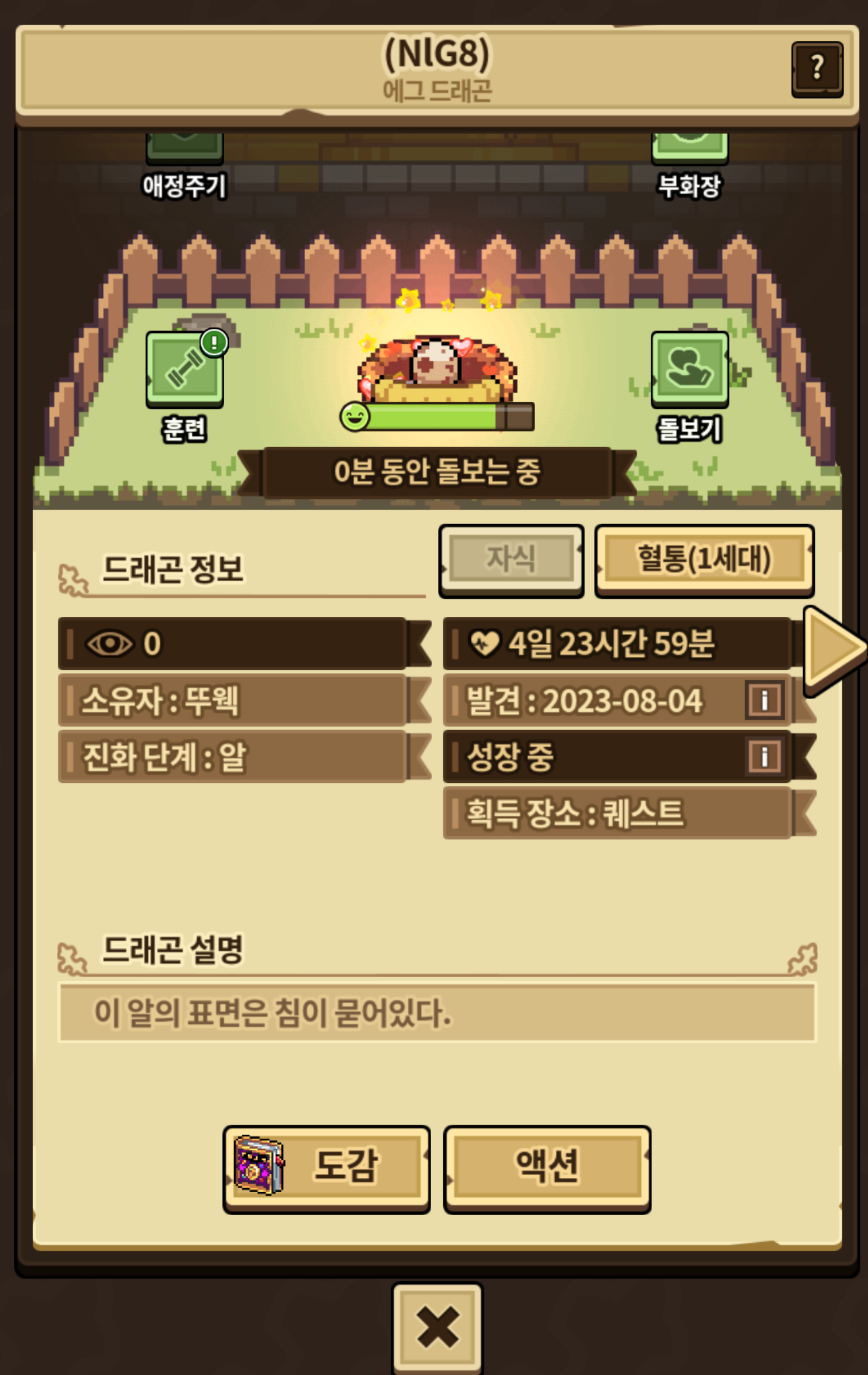Go to the next dragon with the arrow
Viewport: 868px width, 1375px height.
(x=834, y=649)
